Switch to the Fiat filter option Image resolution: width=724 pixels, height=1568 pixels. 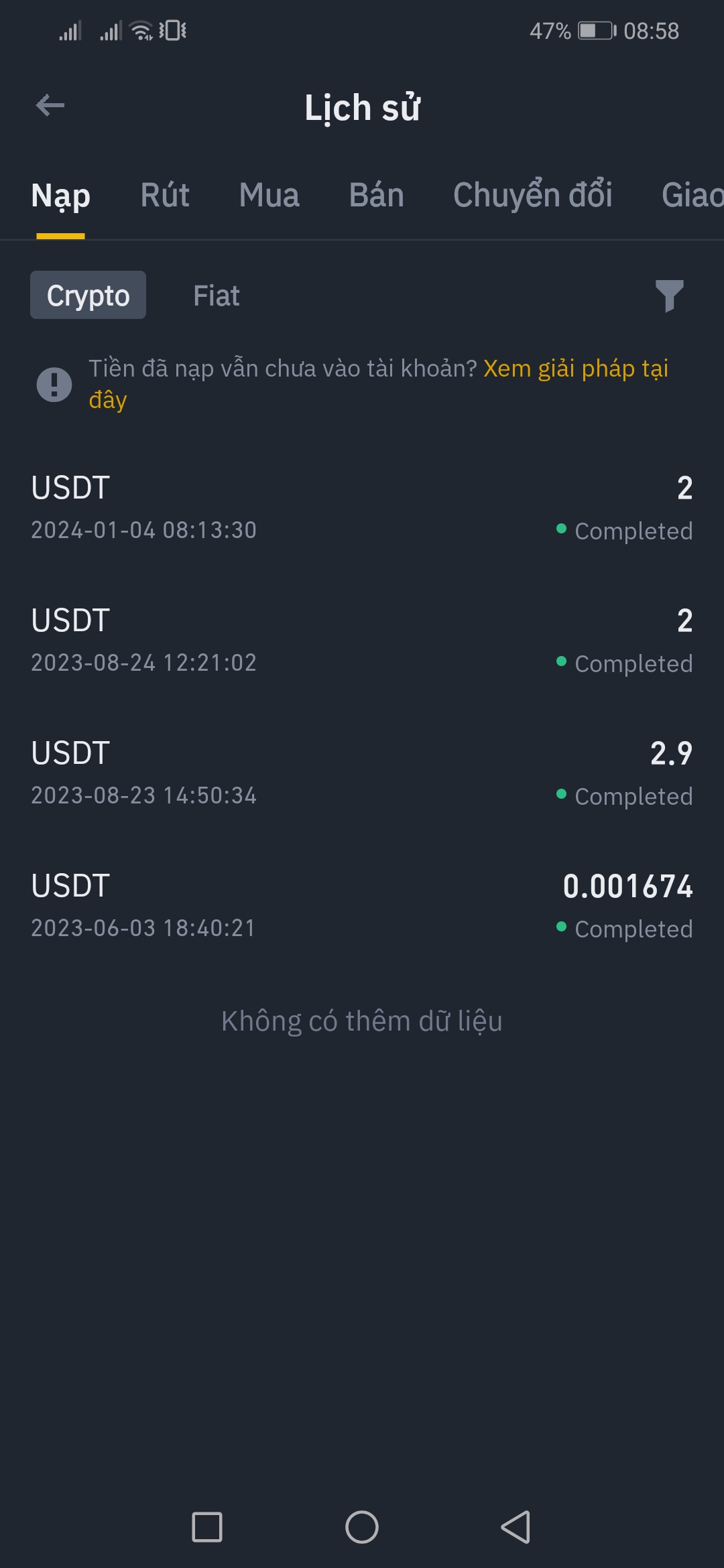[216, 295]
